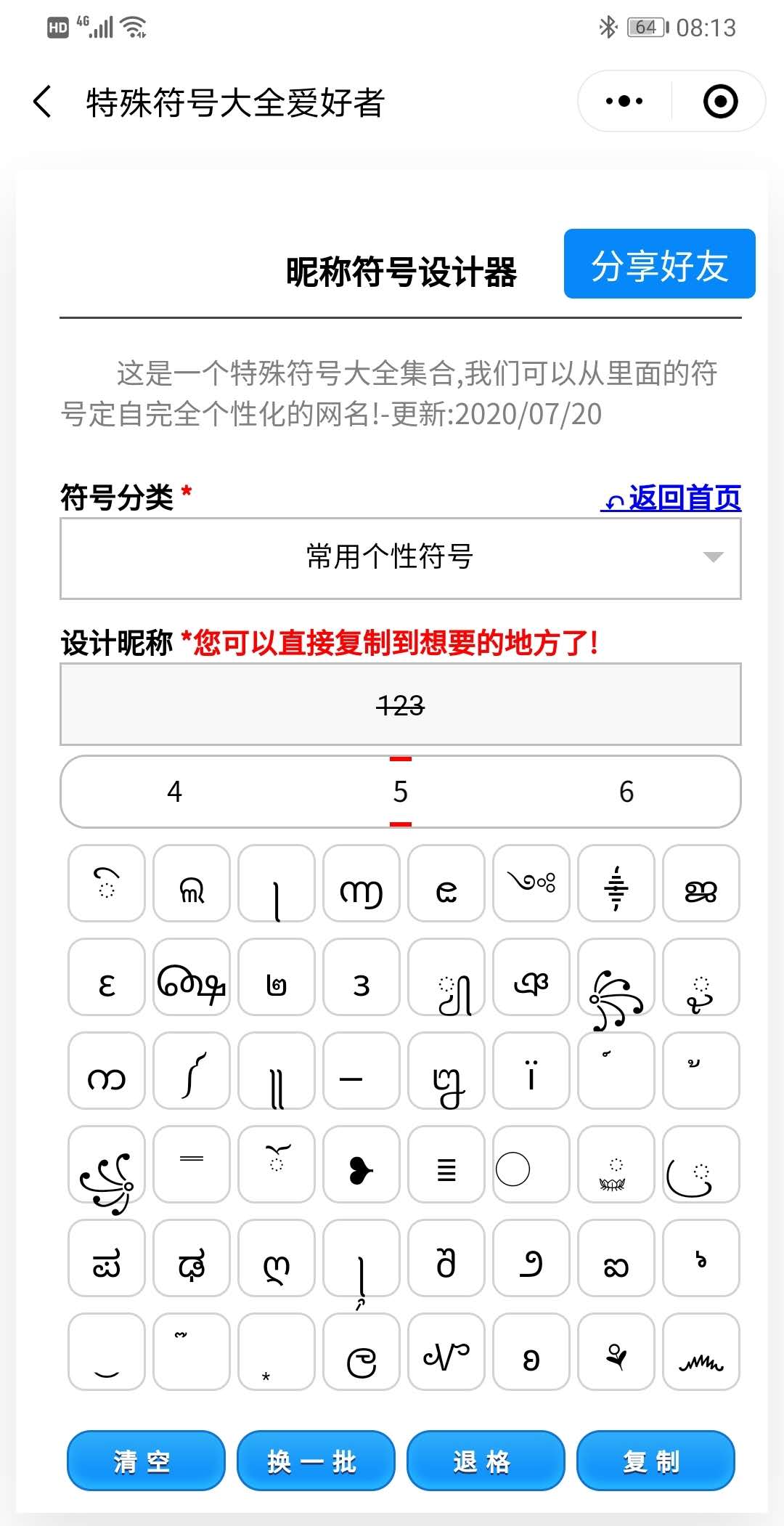
Task: Load another batch with 换一批
Action: click(x=315, y=1461)
